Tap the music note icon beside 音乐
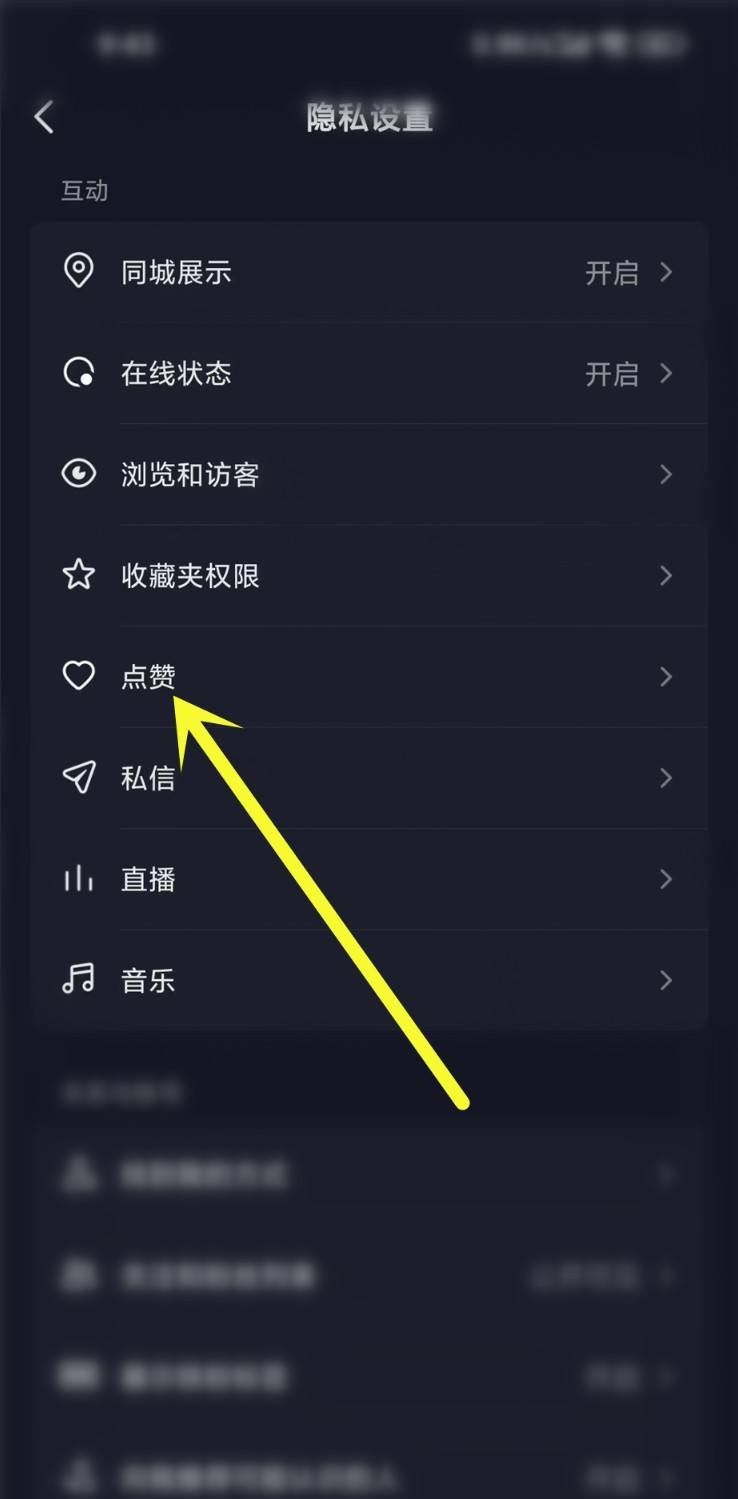 pyautogui.click(x=79, y=980)
